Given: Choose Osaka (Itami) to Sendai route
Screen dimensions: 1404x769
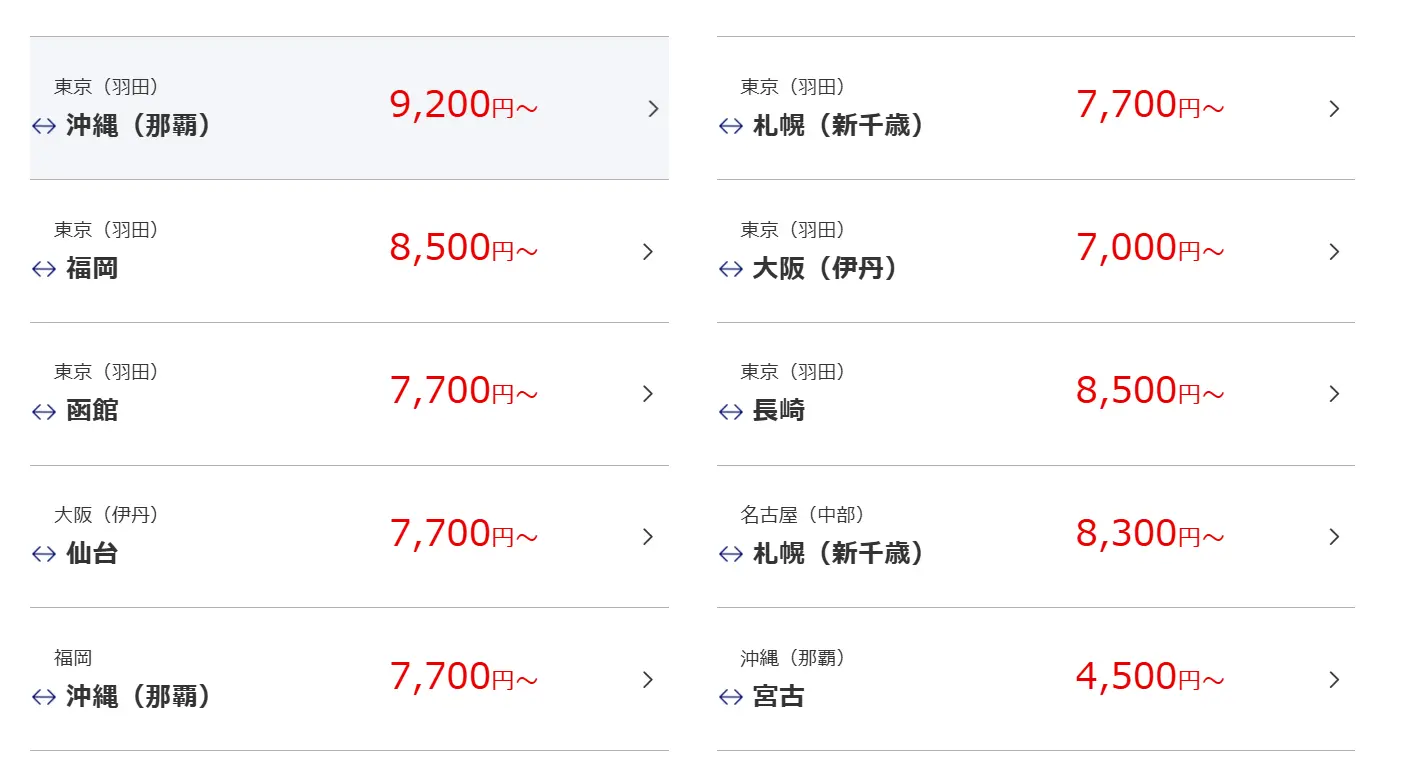Looking at the screenshot, I should pos(349,536).
